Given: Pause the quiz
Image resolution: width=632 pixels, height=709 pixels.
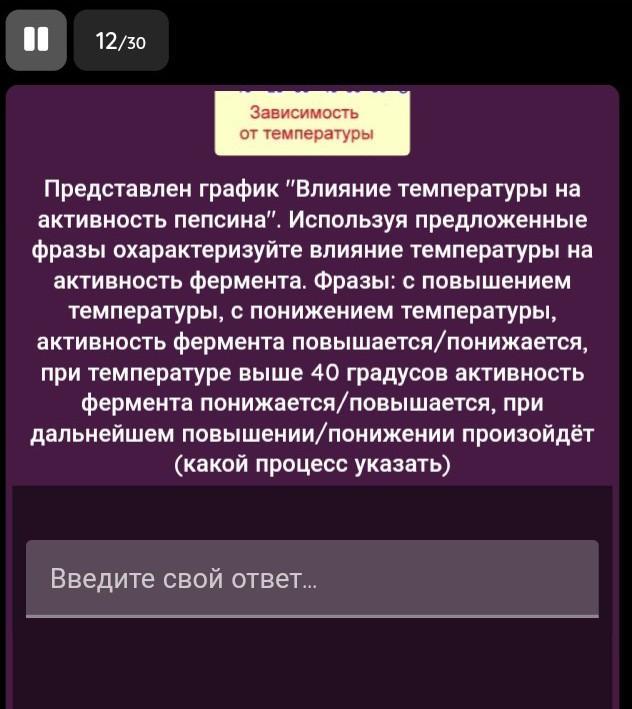Looking at the screenshot, I should pos(36,40).
